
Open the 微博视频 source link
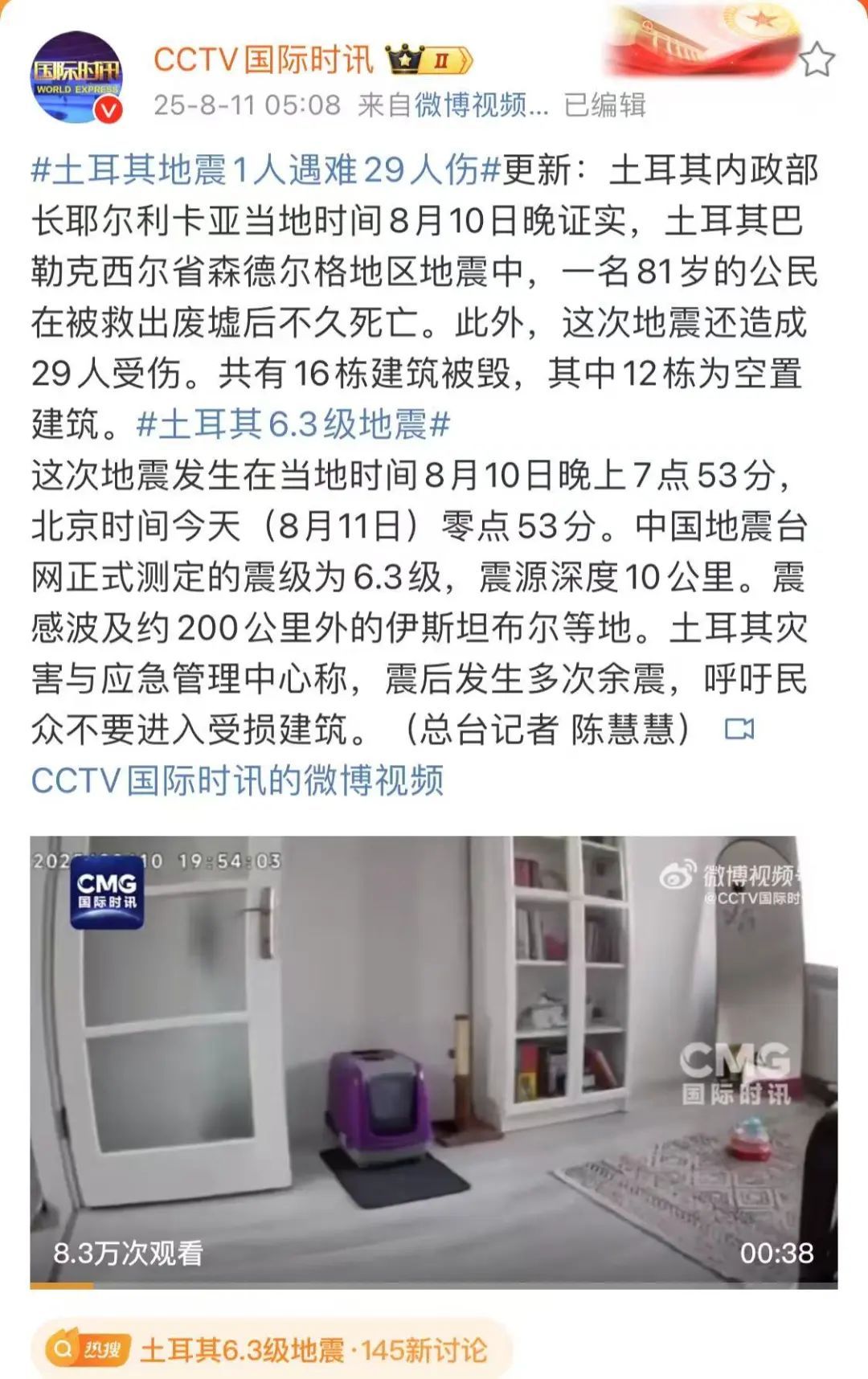point(481,104)
